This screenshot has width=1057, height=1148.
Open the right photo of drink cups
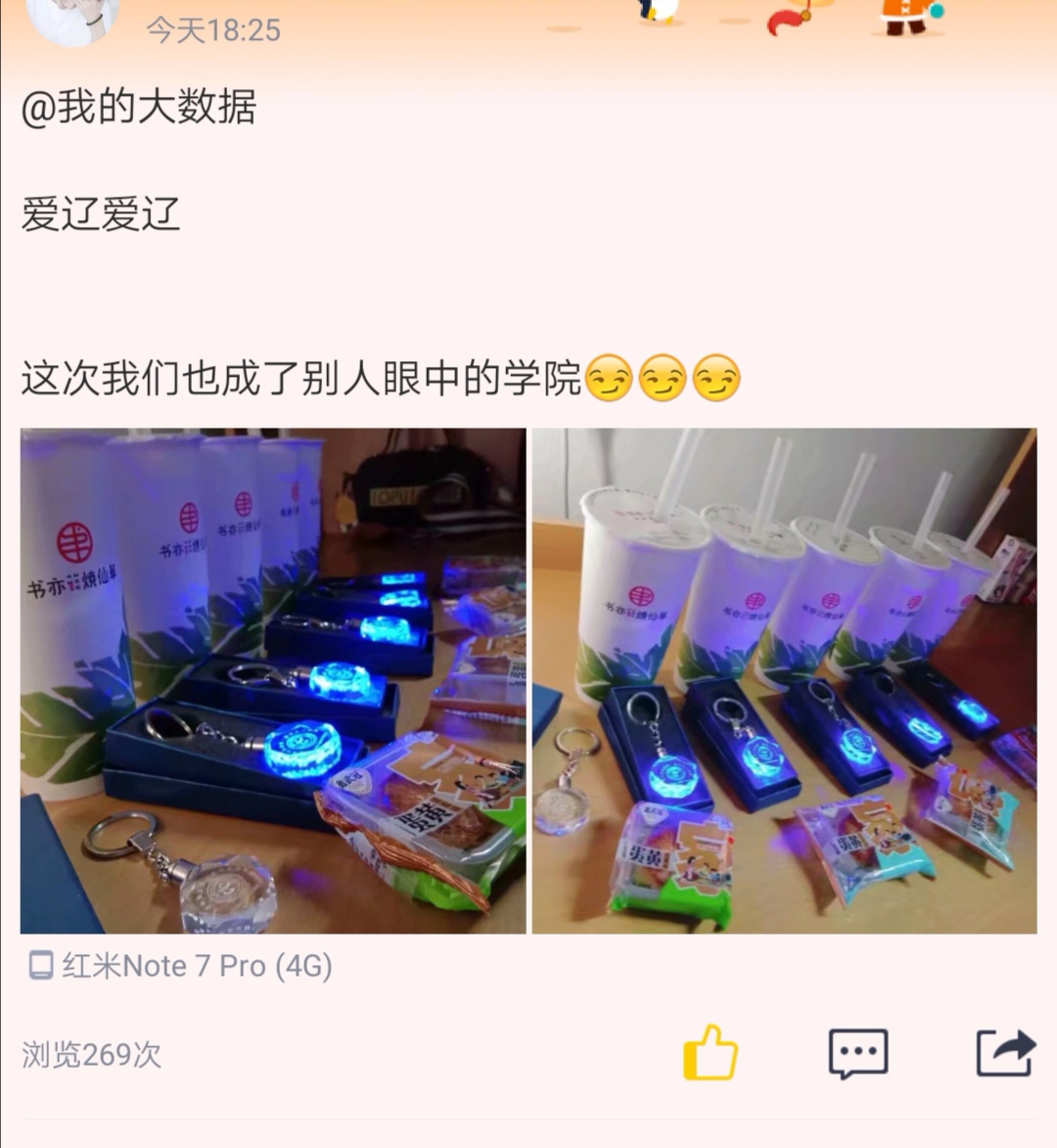784,681
